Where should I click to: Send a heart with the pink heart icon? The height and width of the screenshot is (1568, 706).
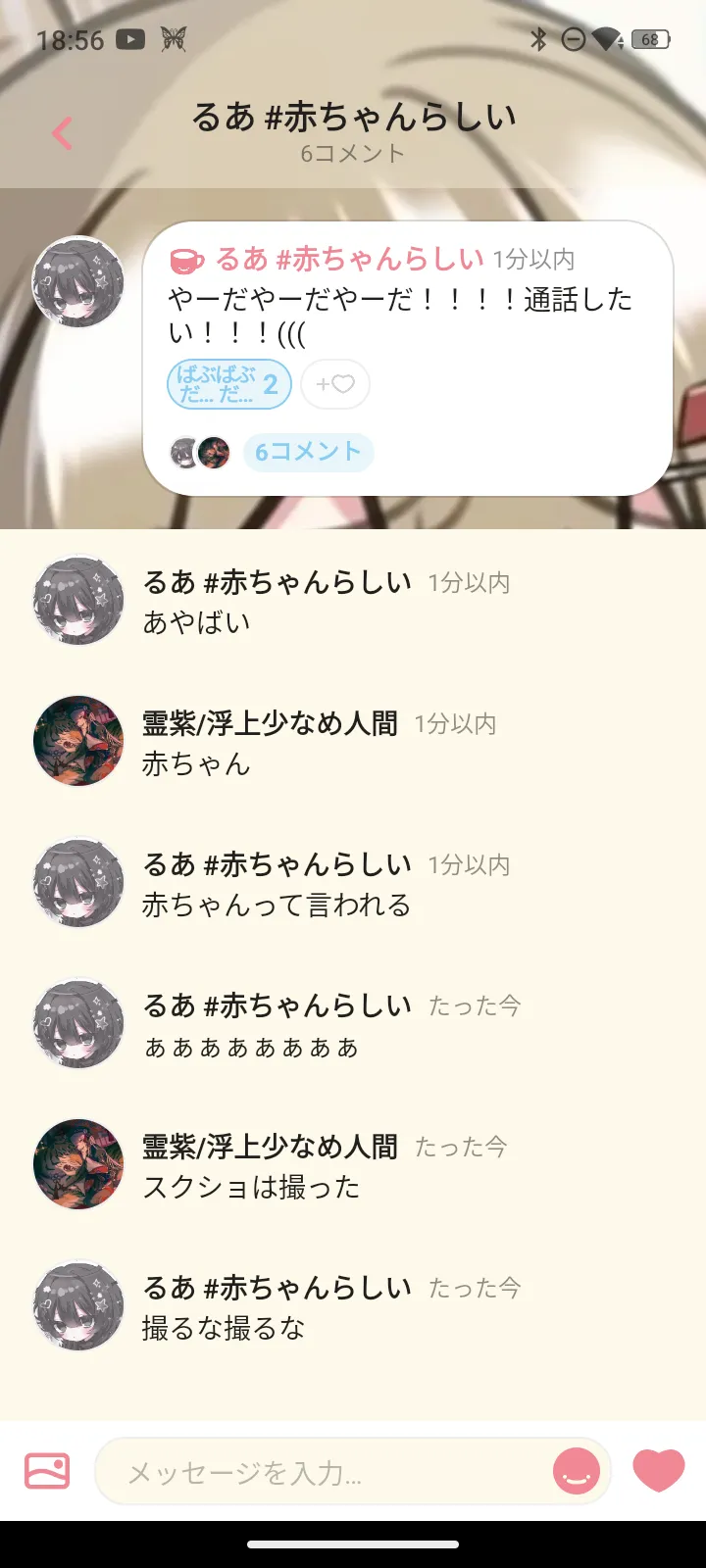coord(658,1470)
